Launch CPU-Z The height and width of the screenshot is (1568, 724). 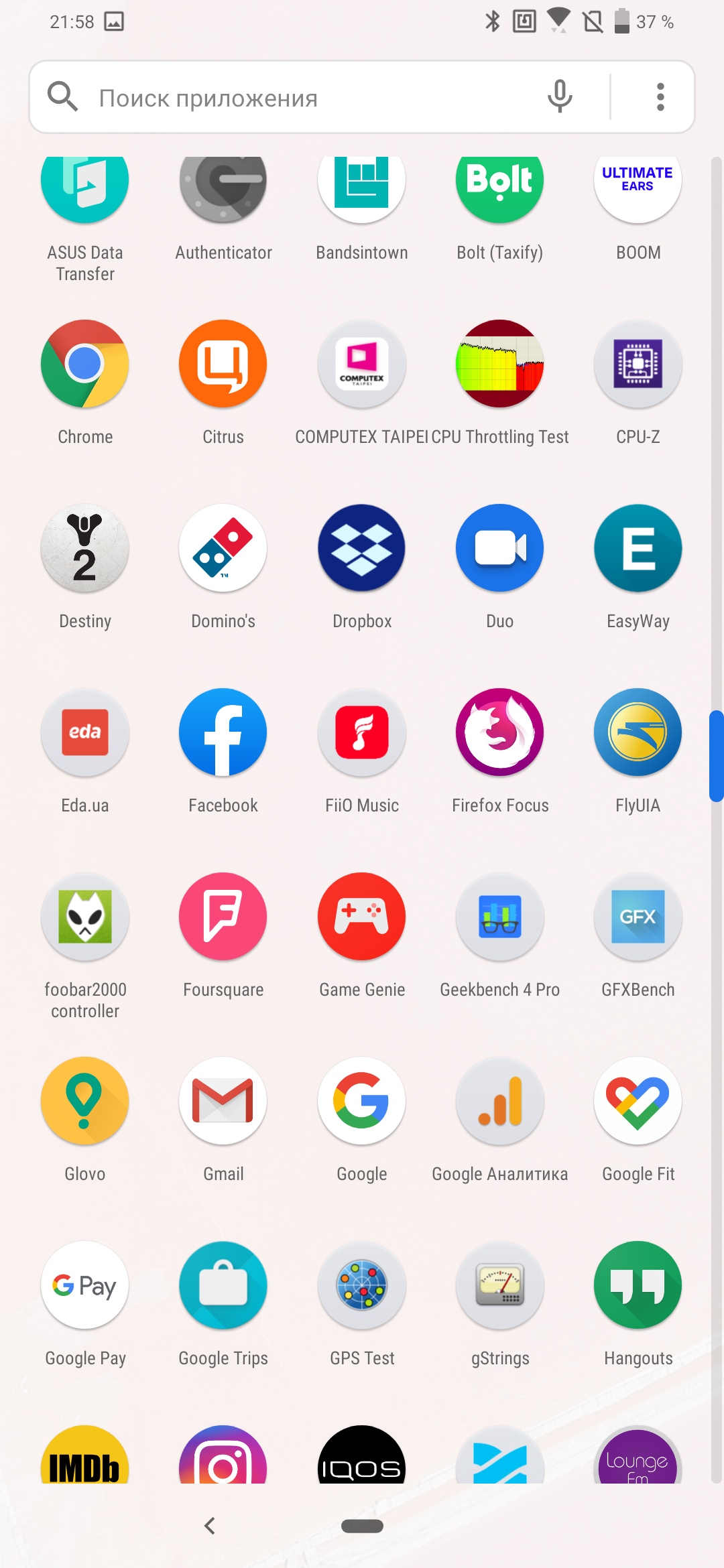pyautogui.click(x=638, y=364)
